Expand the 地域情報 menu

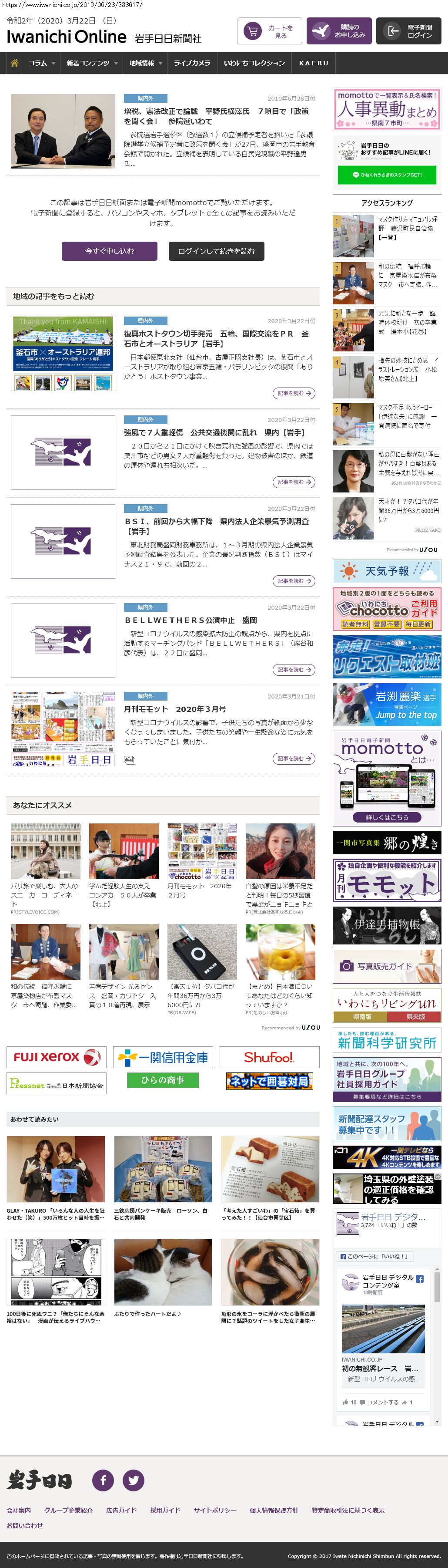click(x=145, y=63)
